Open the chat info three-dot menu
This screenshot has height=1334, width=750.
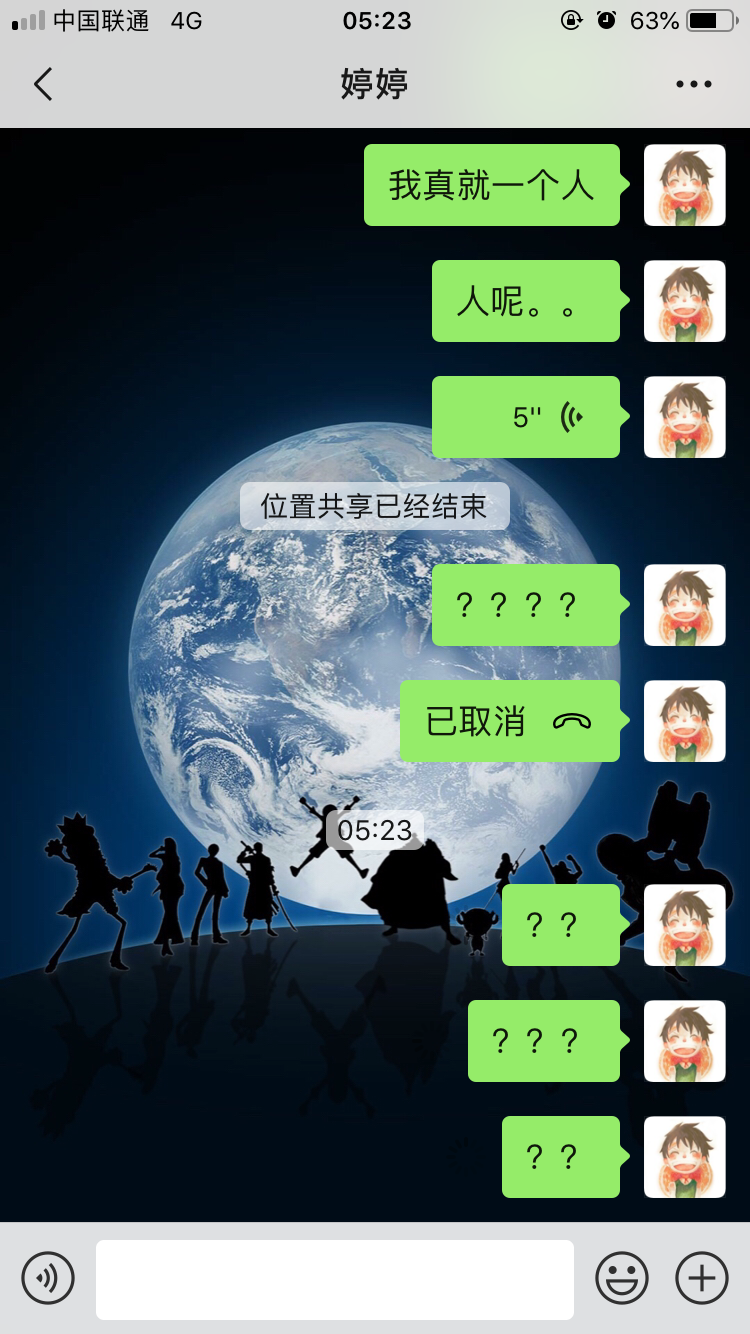click(x=693, y=84)
